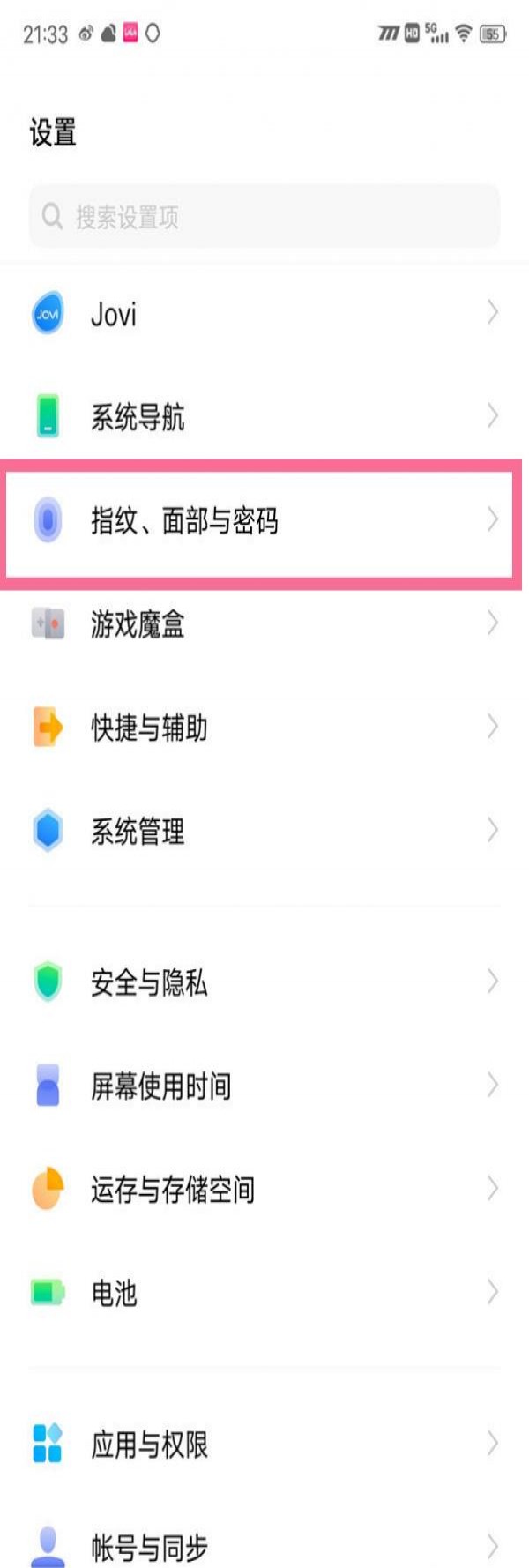
Task: Open 游戏魔盒
Action: [264, 624]
